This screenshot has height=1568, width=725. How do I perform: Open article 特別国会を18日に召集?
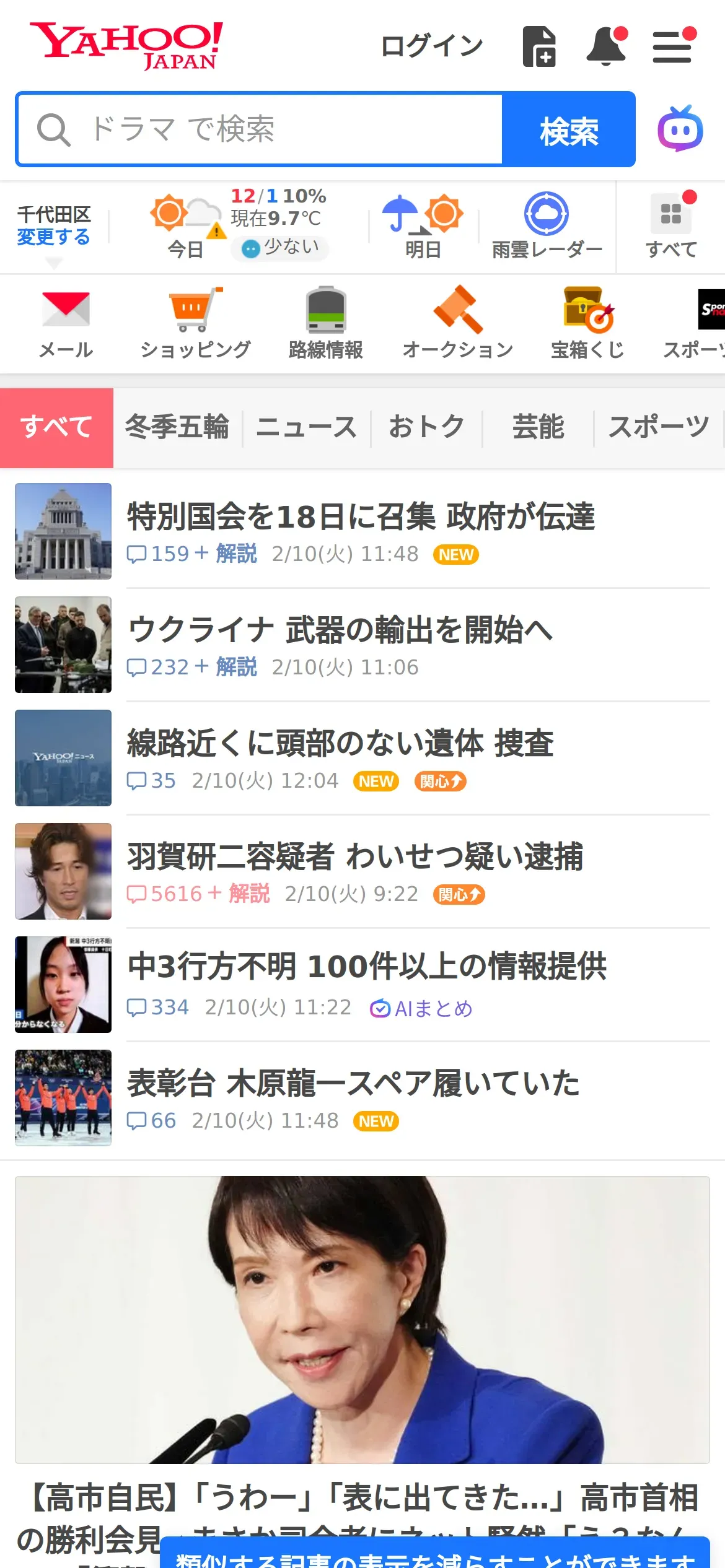click(361, 516)
